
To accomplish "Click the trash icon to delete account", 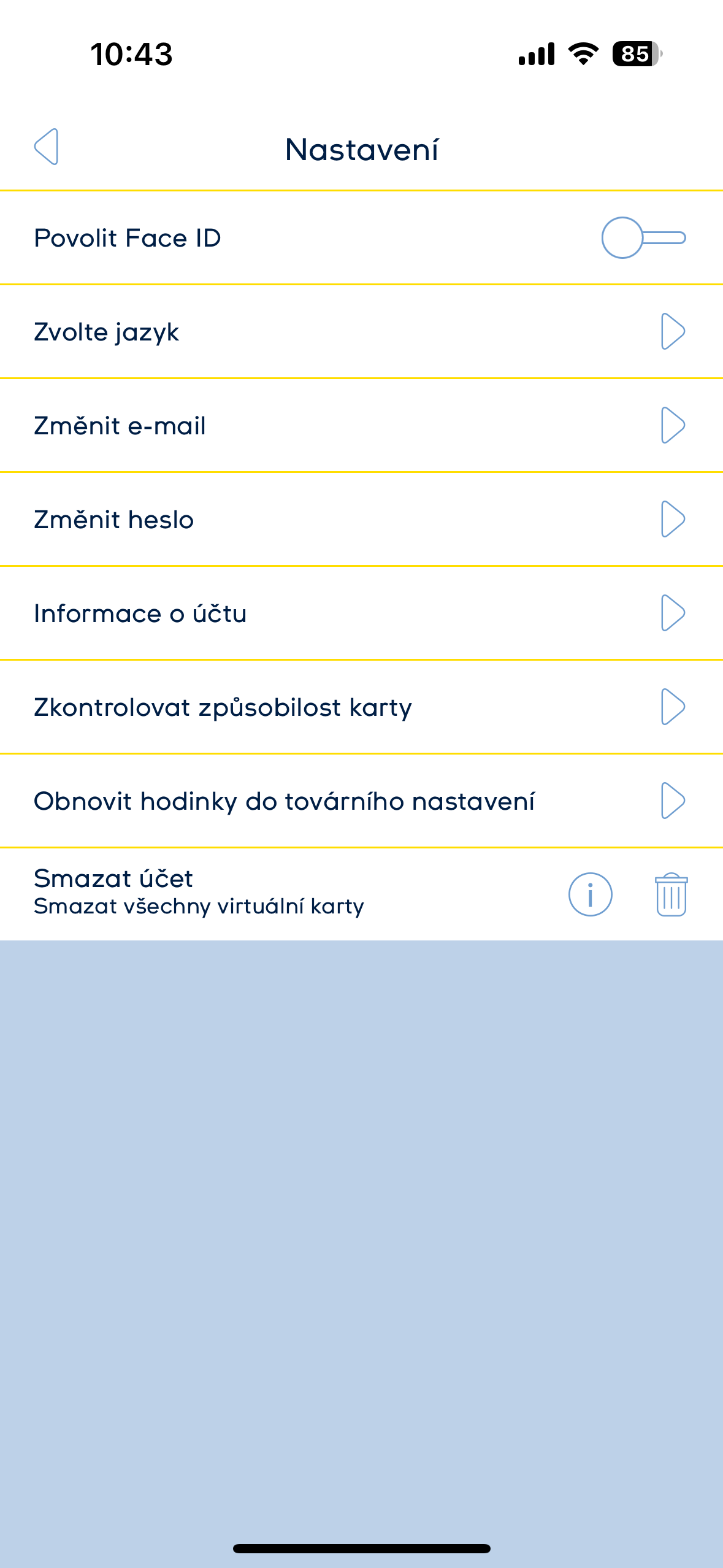I will click(670, 896).
